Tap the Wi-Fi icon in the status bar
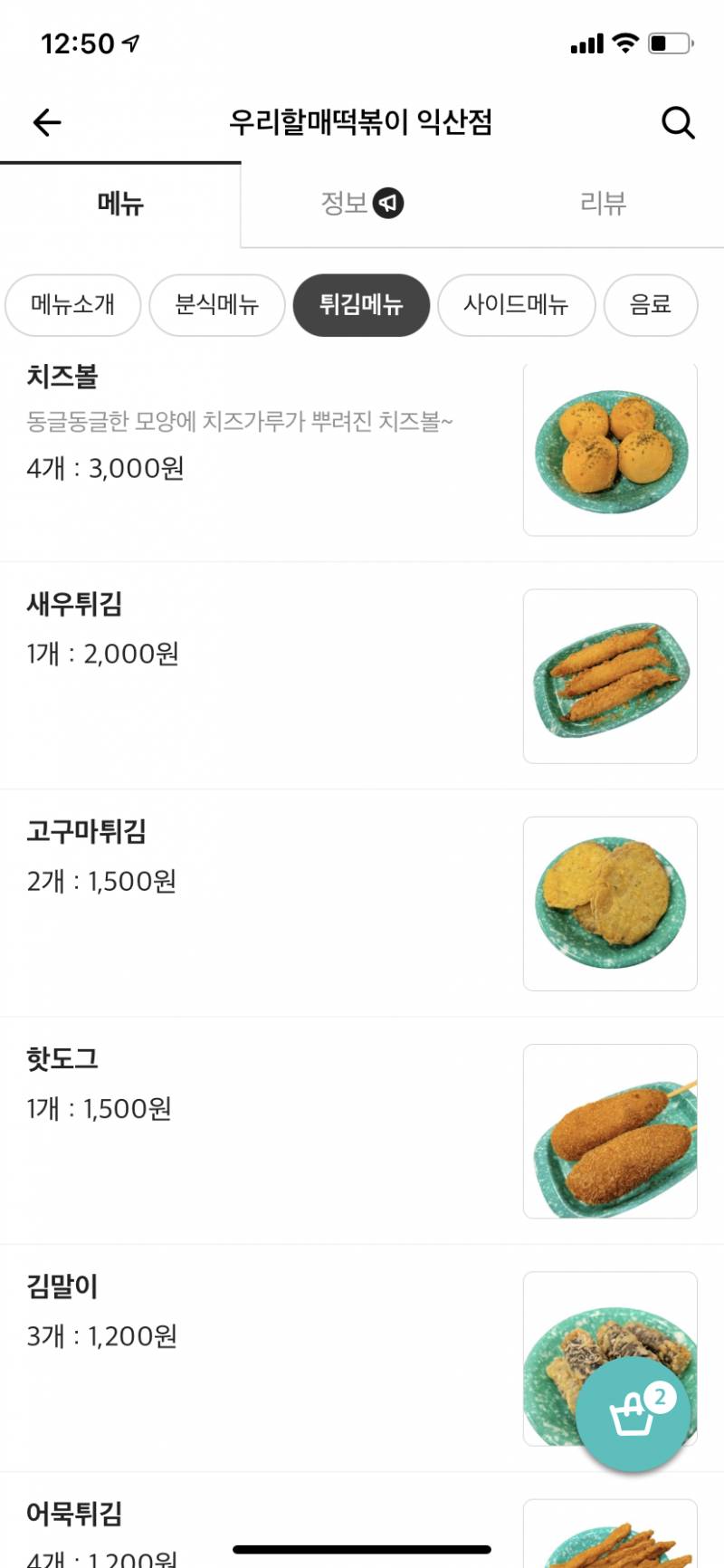The image size is (724, 1568). 623,42
